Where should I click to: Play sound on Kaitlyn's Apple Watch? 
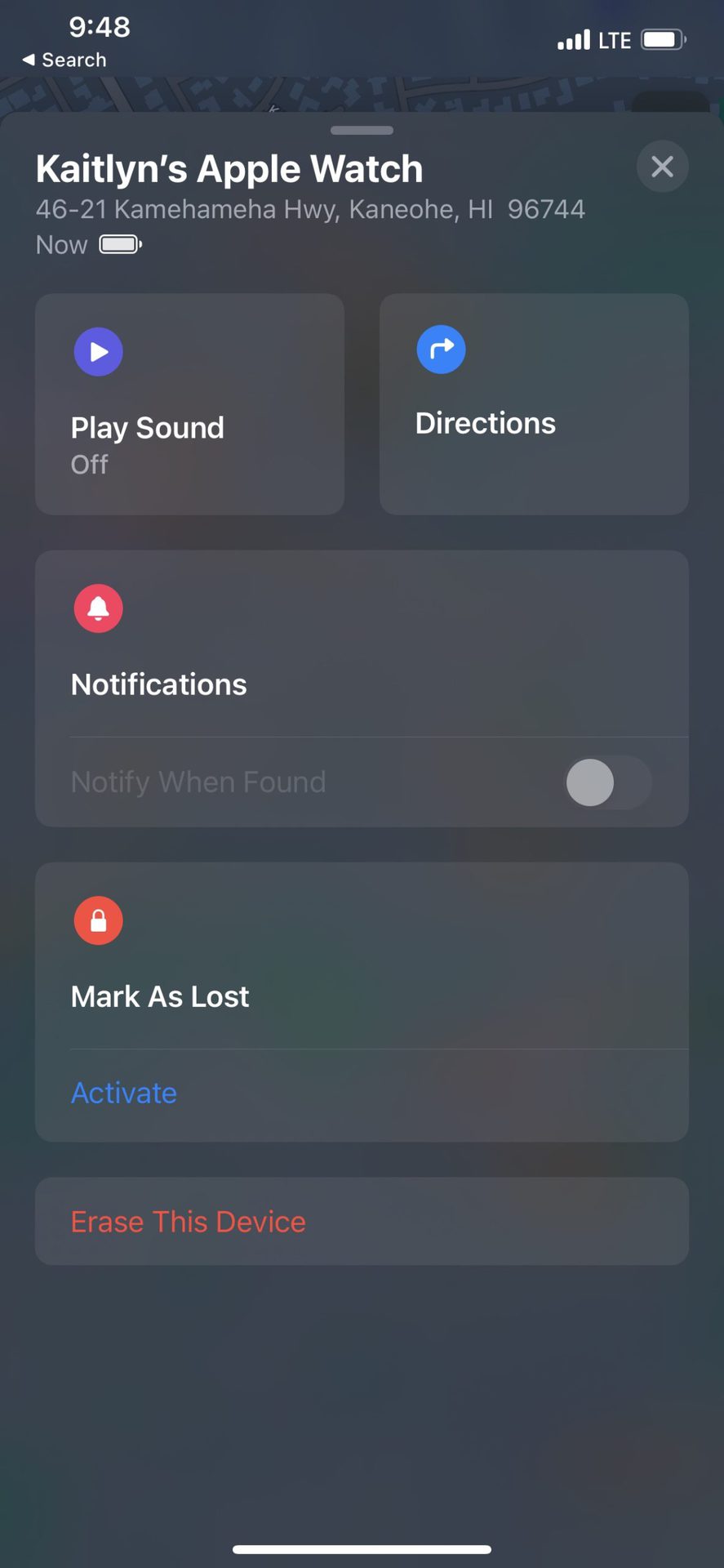[189, 403]
